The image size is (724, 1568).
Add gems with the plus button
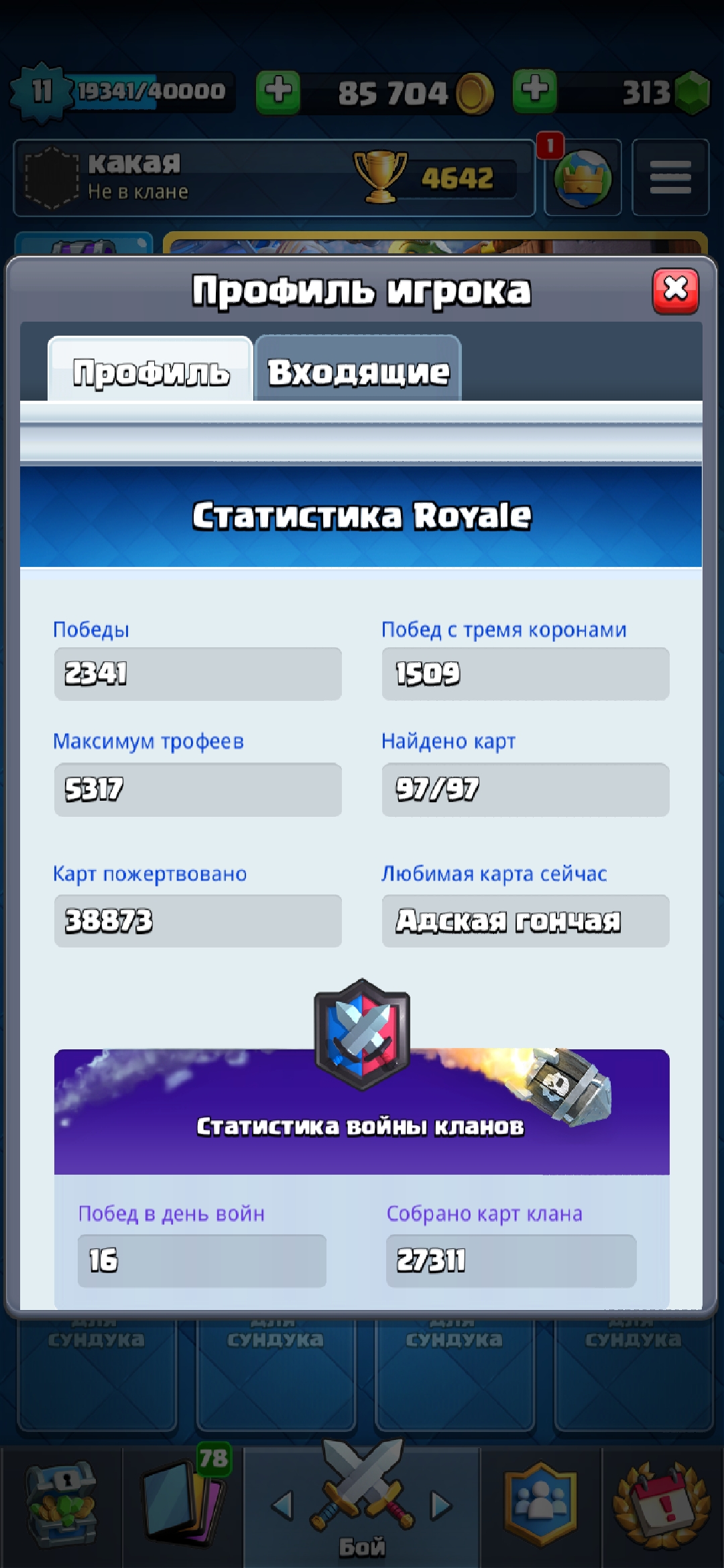534,90
